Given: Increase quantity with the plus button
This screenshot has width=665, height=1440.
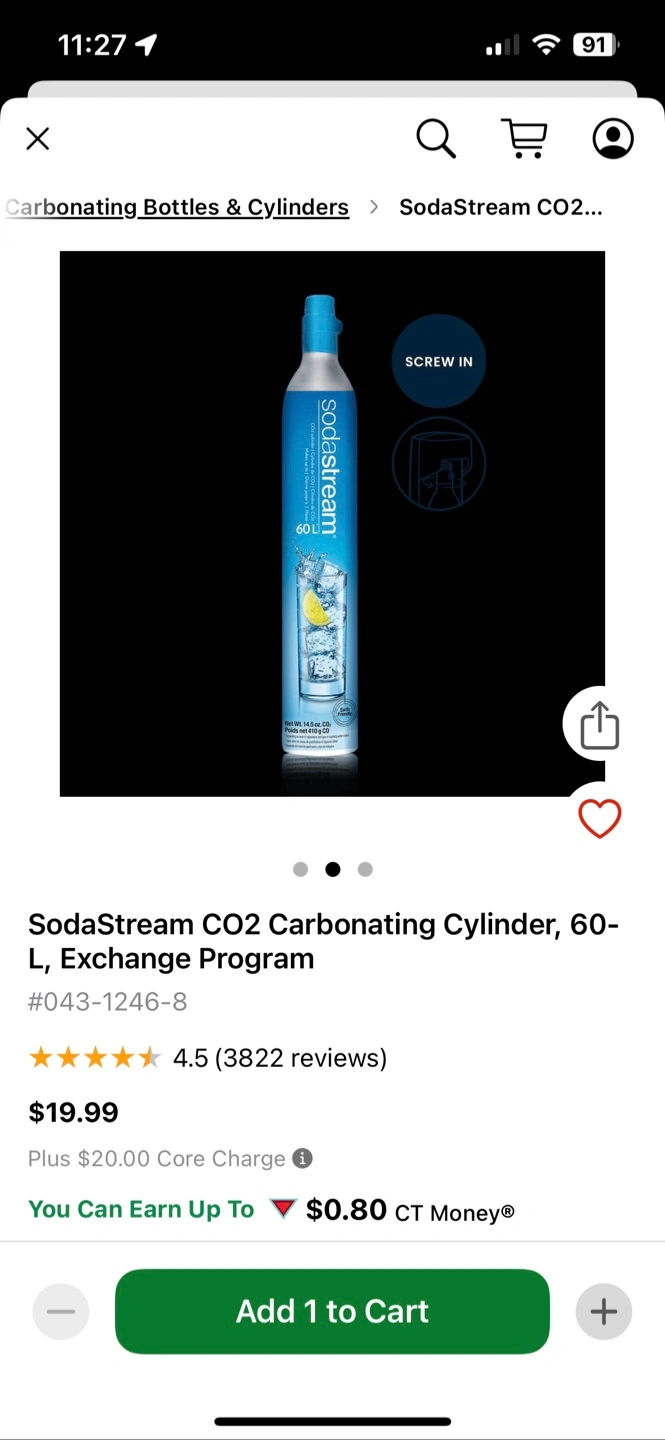Looking at the screenshot, I should pyautogui.click(x=604, y=1311).
